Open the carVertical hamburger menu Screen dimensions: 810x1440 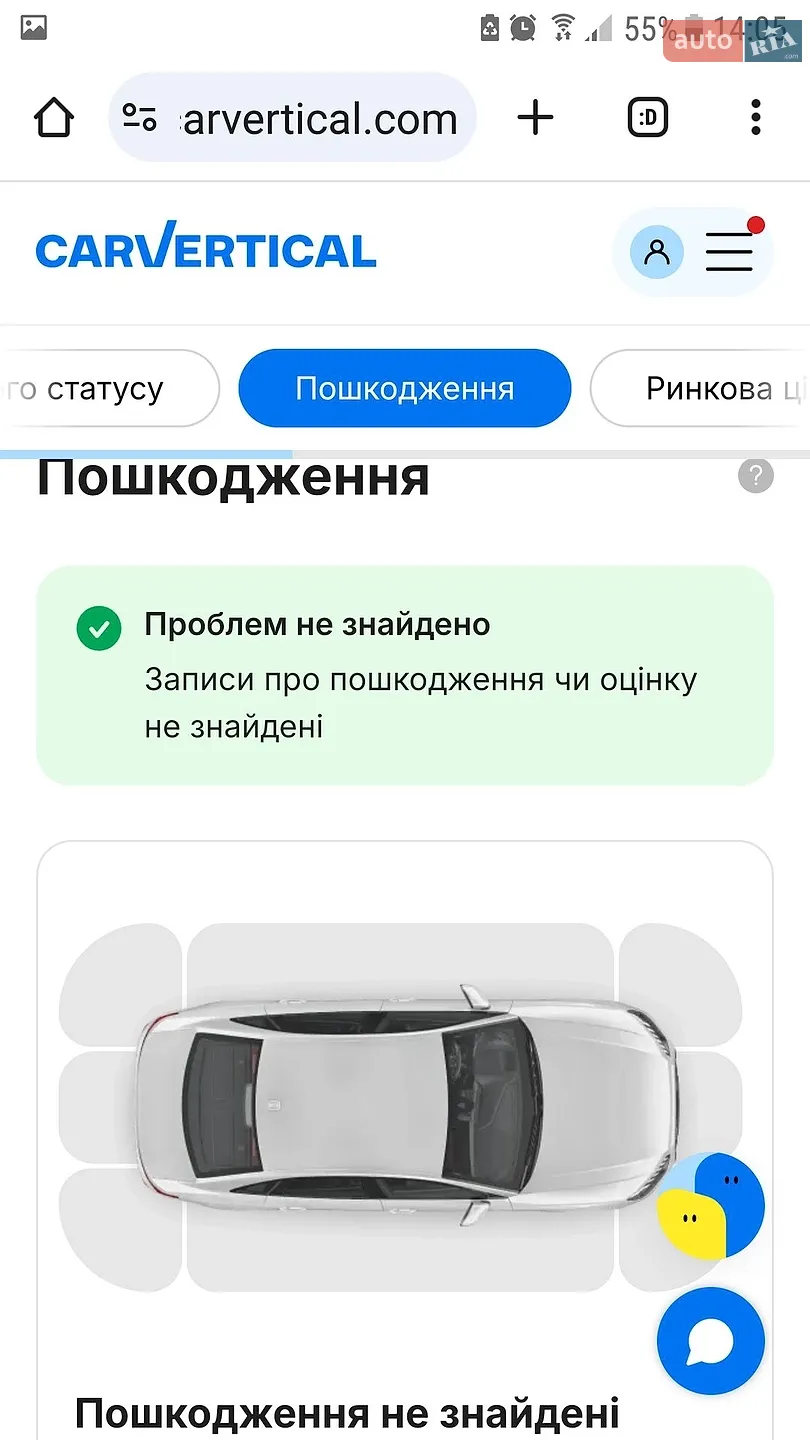coord(730,251)
